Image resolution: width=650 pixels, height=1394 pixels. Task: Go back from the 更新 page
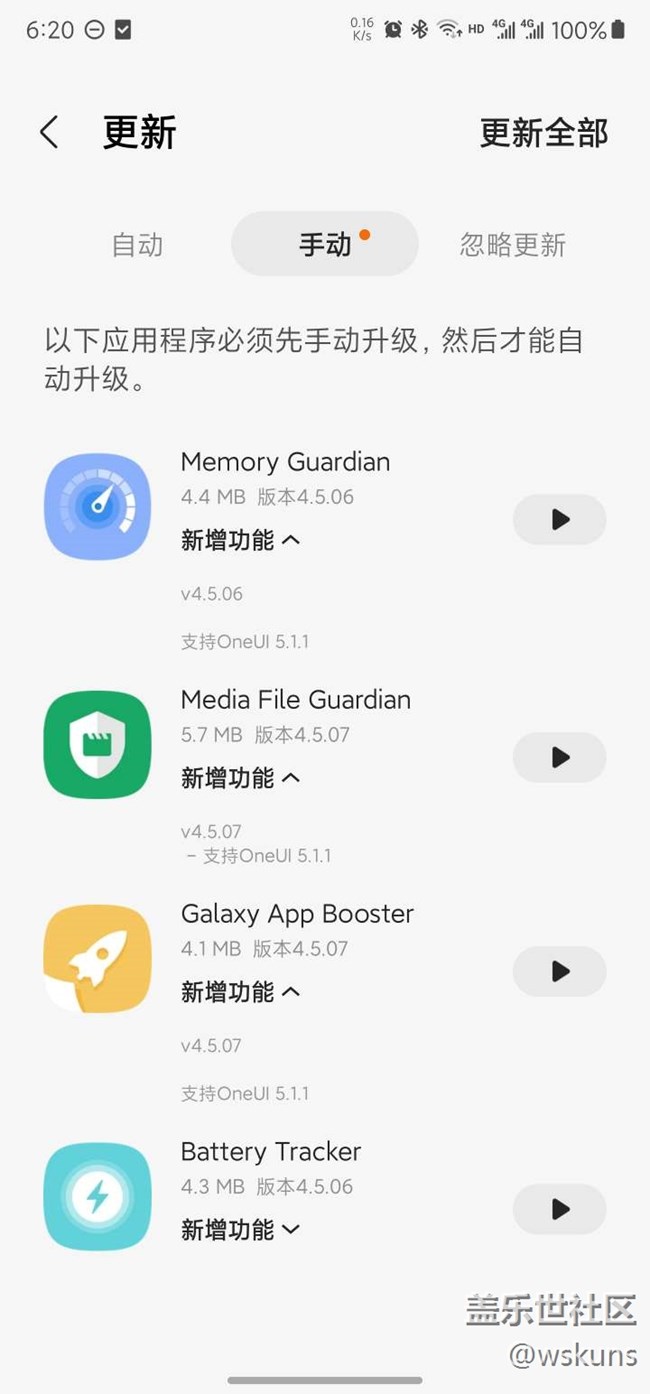tap(49, 132)
